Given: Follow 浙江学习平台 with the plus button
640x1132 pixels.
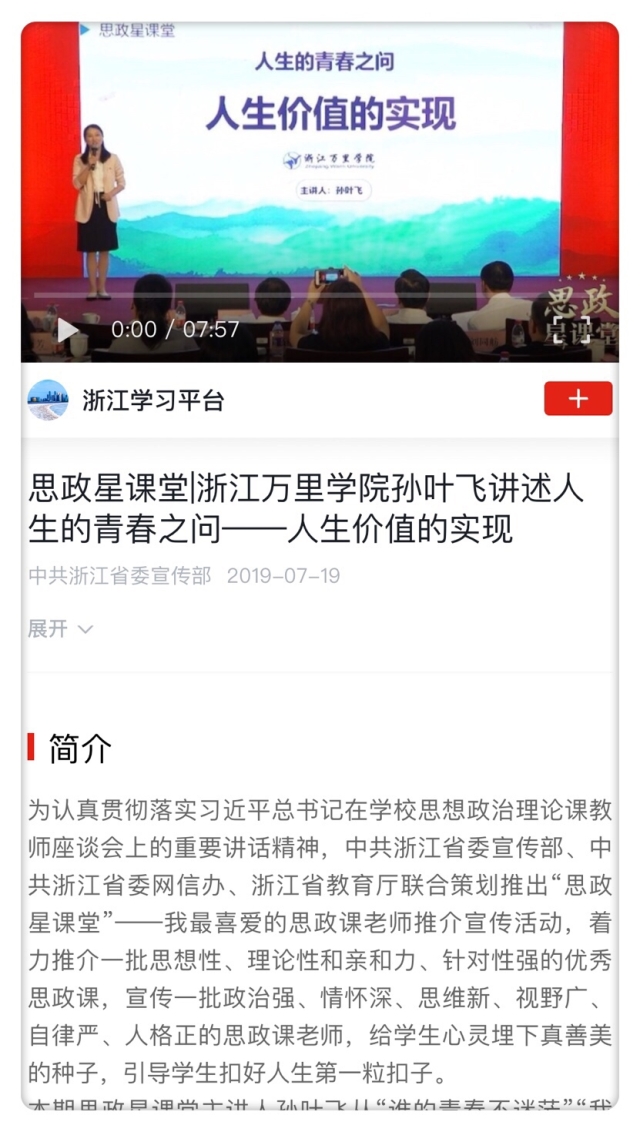Looking at the screenshot, I should [x=578, y=398].
